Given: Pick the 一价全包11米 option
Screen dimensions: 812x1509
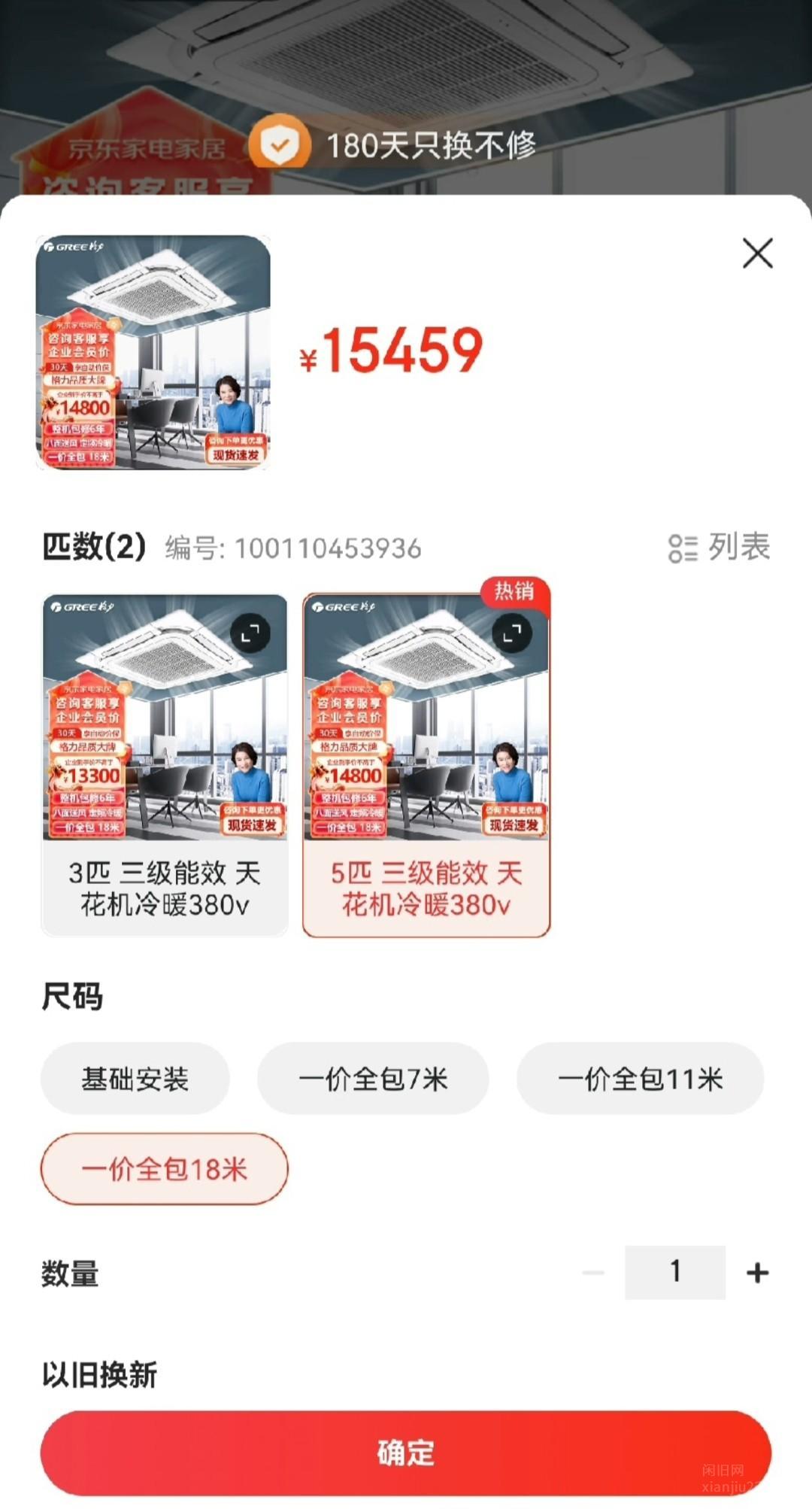Looking at the screenshot, I should [x=640, y=1079].
